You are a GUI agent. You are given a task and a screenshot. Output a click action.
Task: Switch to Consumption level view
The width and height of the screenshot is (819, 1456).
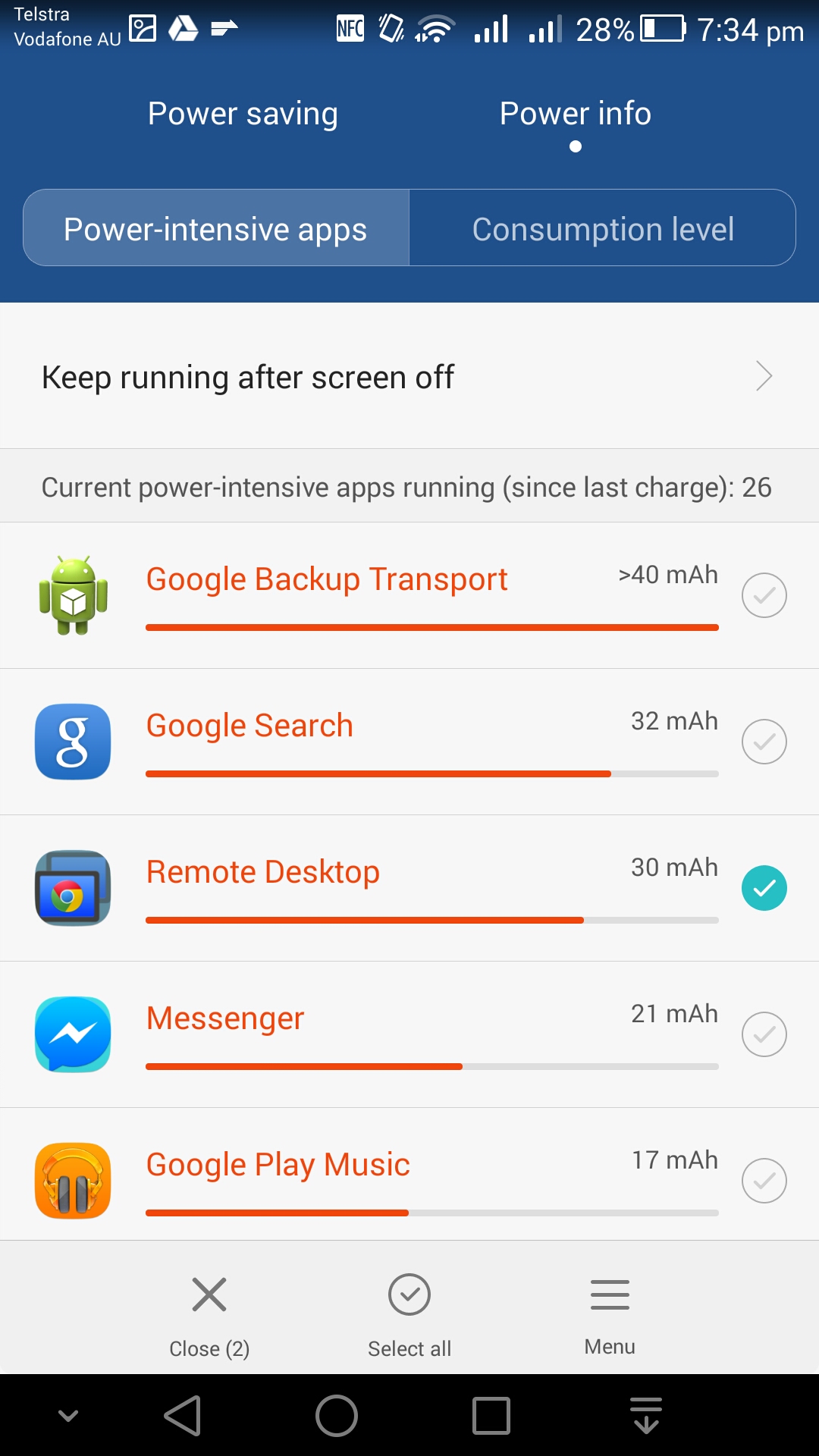pyautogui.click(x=603, y=228)
